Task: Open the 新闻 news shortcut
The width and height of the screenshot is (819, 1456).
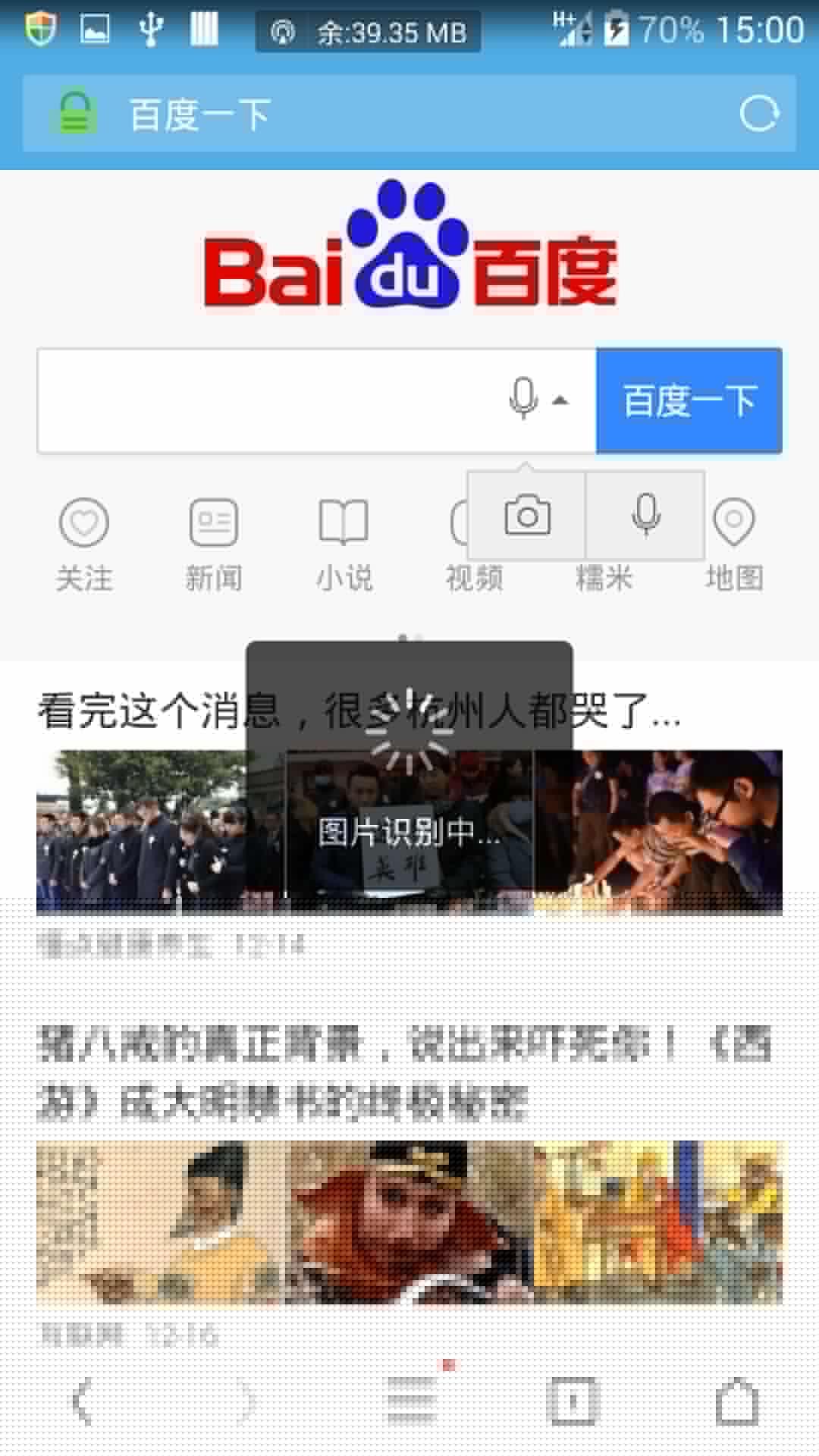Action: click(214, 544)
